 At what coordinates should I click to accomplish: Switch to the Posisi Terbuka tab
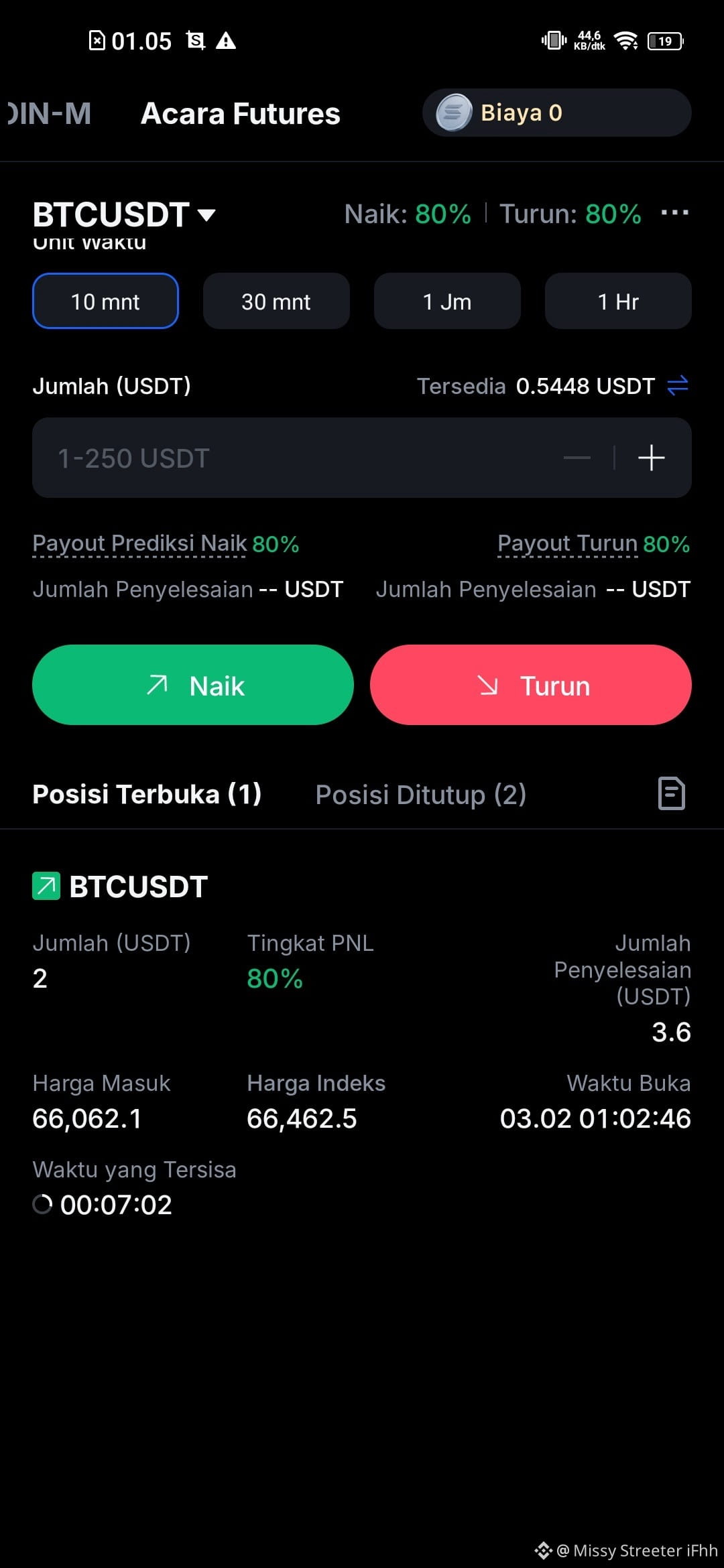[147, 794]
